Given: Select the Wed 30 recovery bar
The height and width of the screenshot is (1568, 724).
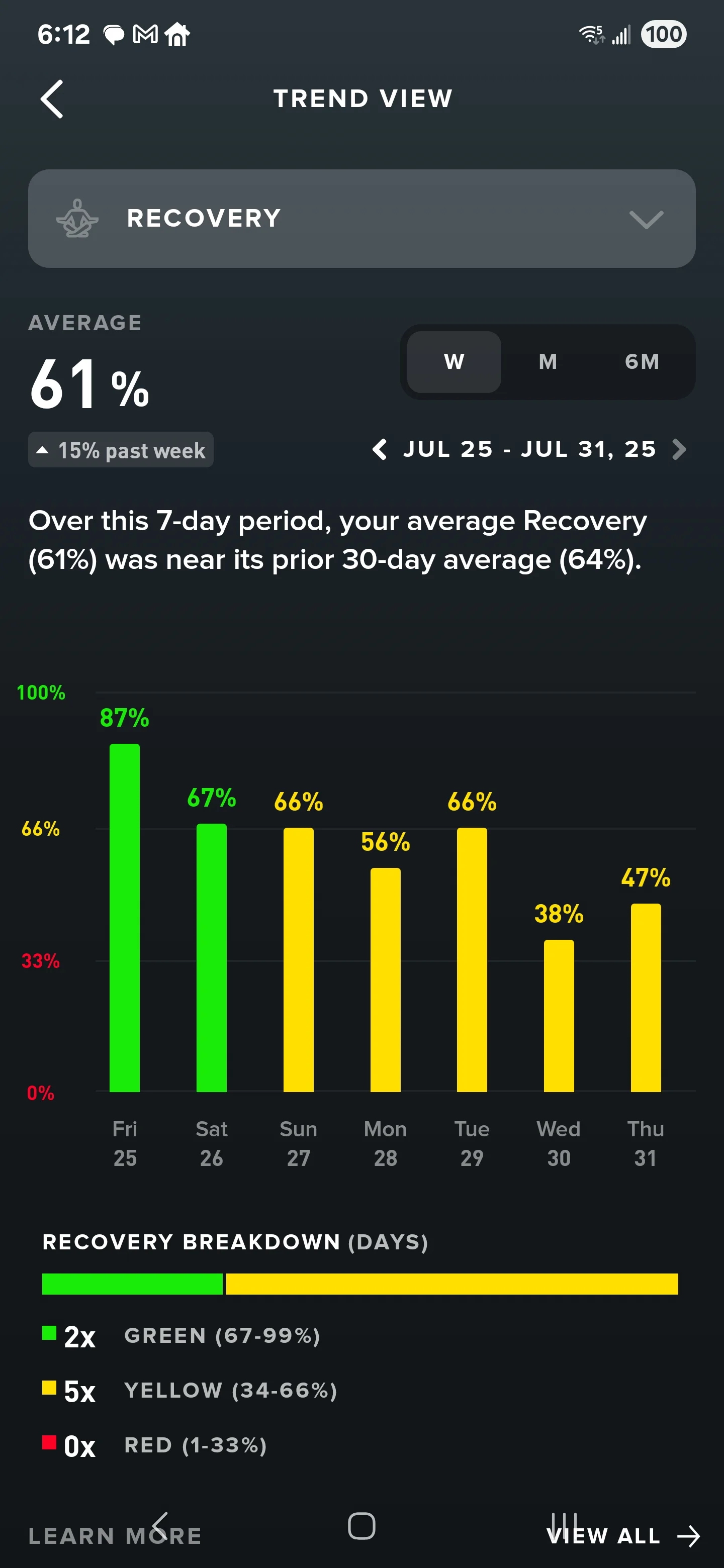Looking at the screenshot, I should point(559,1015).
